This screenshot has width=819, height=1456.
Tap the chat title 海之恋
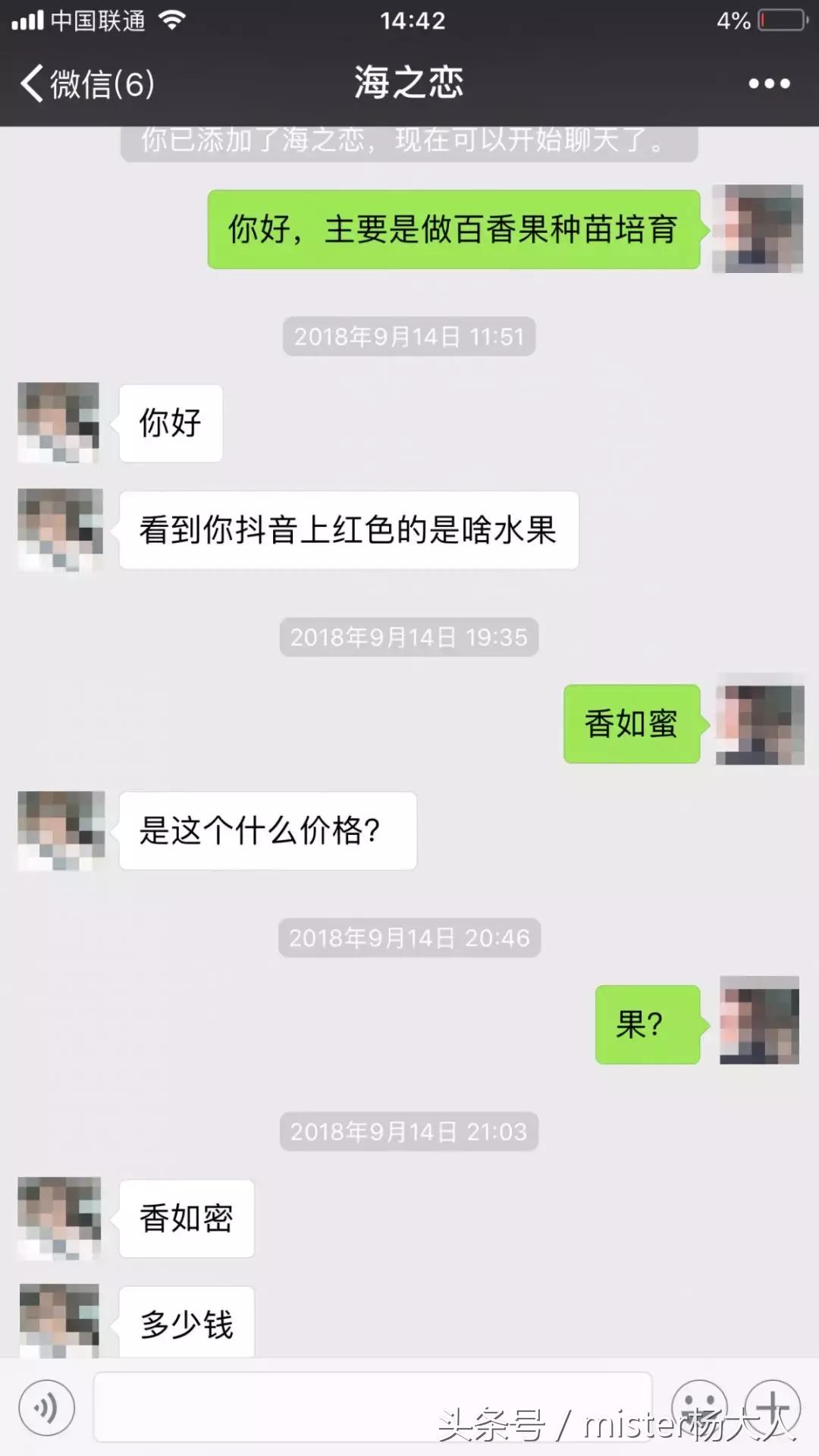[408, 83]
